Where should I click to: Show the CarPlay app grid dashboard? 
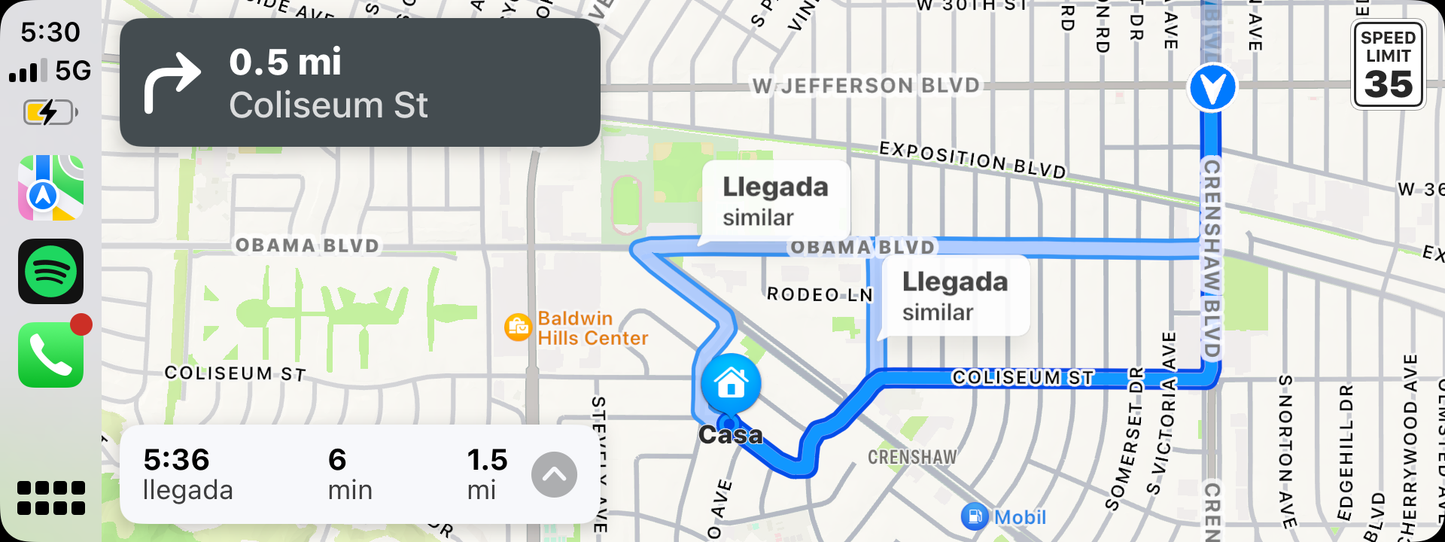51,498
